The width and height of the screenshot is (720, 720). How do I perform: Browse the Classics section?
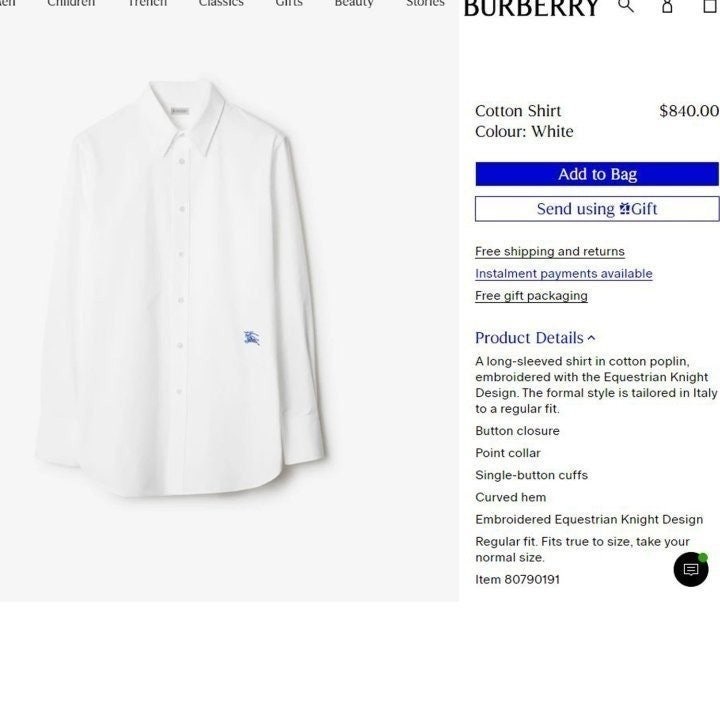(221, 4)
